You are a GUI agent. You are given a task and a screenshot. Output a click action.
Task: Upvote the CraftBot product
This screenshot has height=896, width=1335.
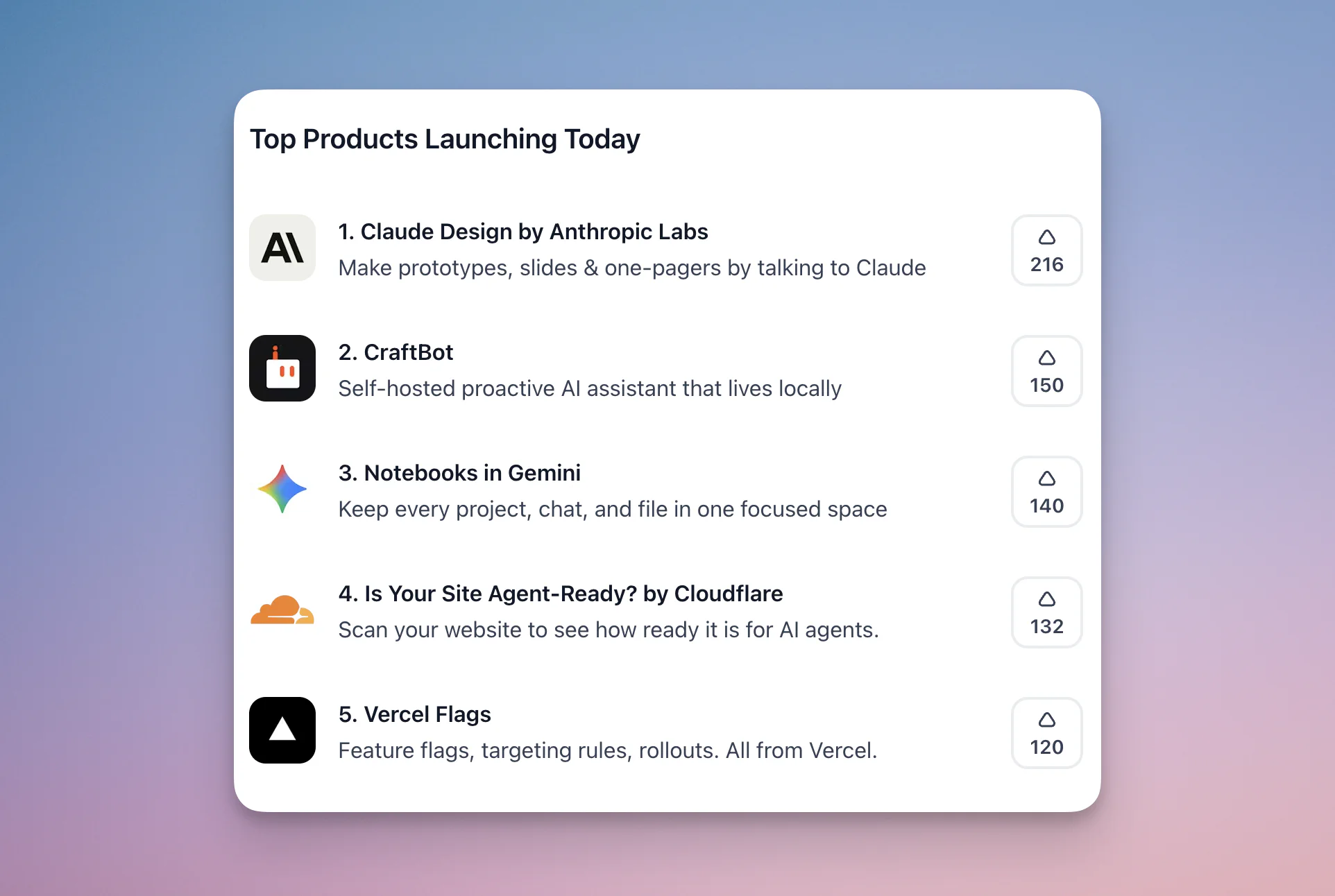1046,371
